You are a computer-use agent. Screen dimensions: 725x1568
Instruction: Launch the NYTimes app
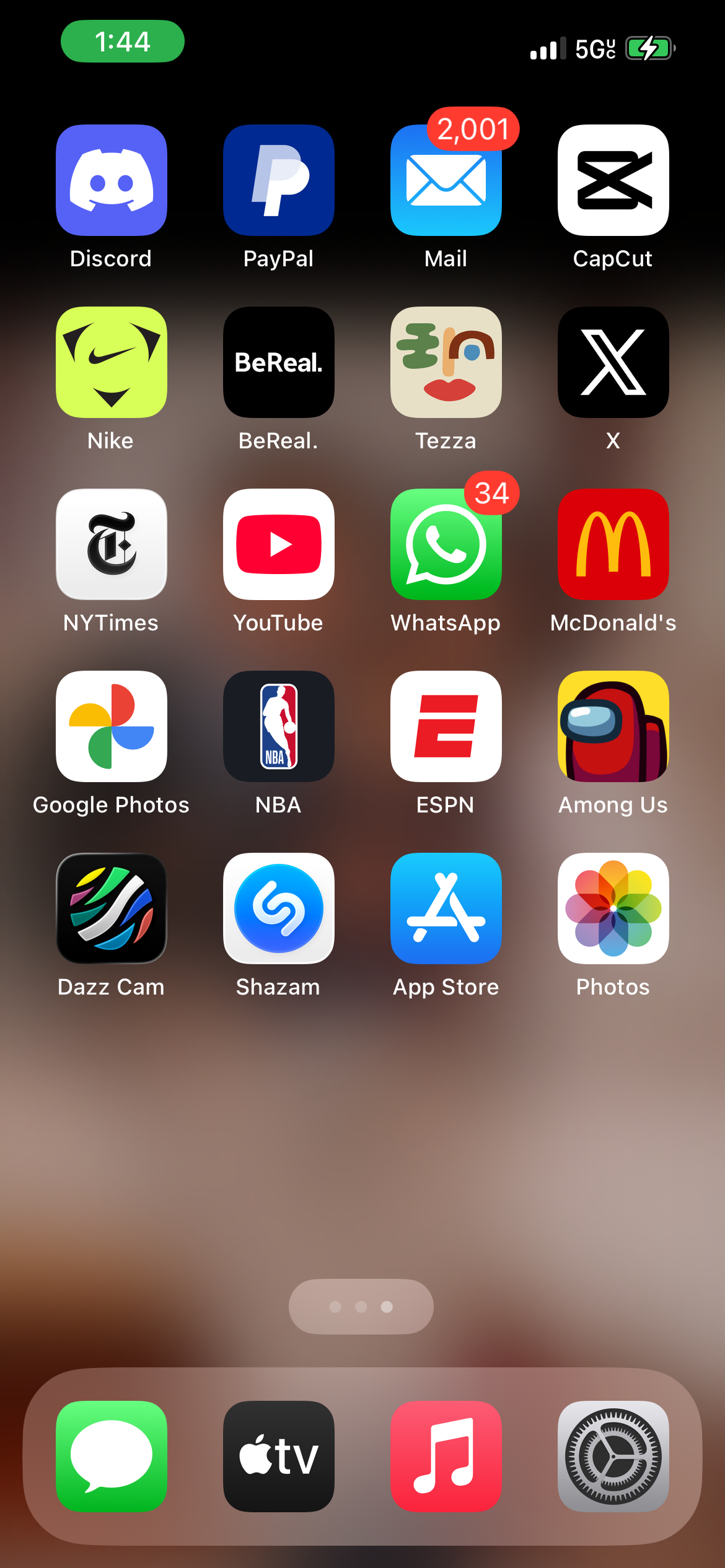[x=112, y=544]
